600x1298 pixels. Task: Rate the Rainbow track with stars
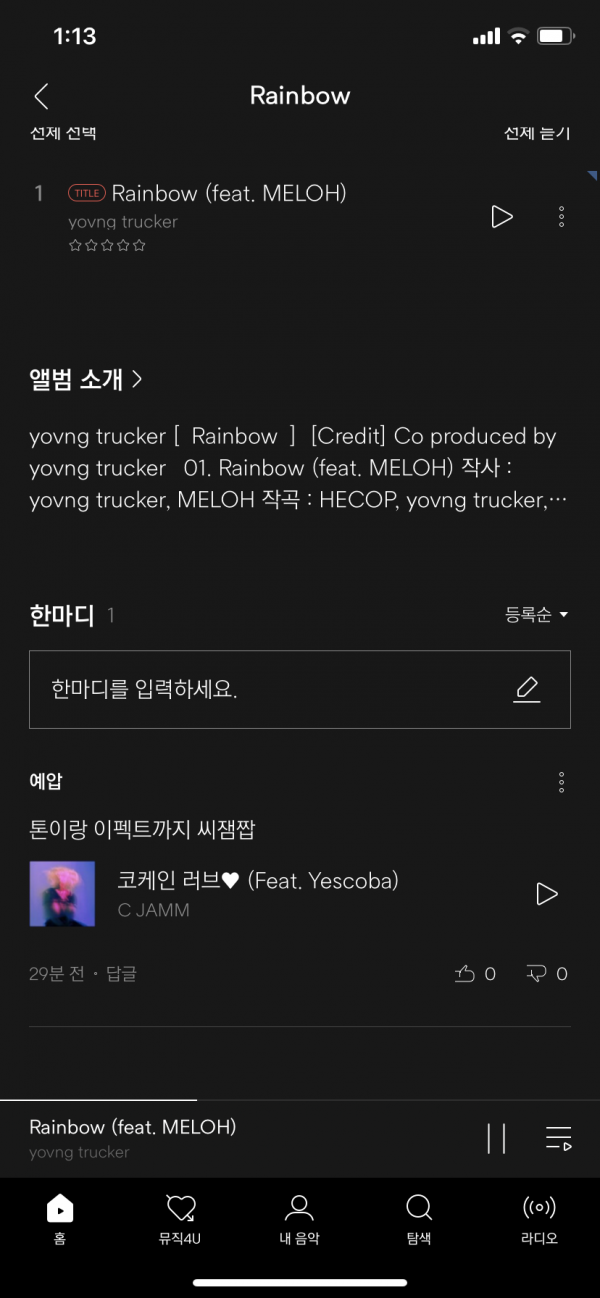tap(107, 245)
